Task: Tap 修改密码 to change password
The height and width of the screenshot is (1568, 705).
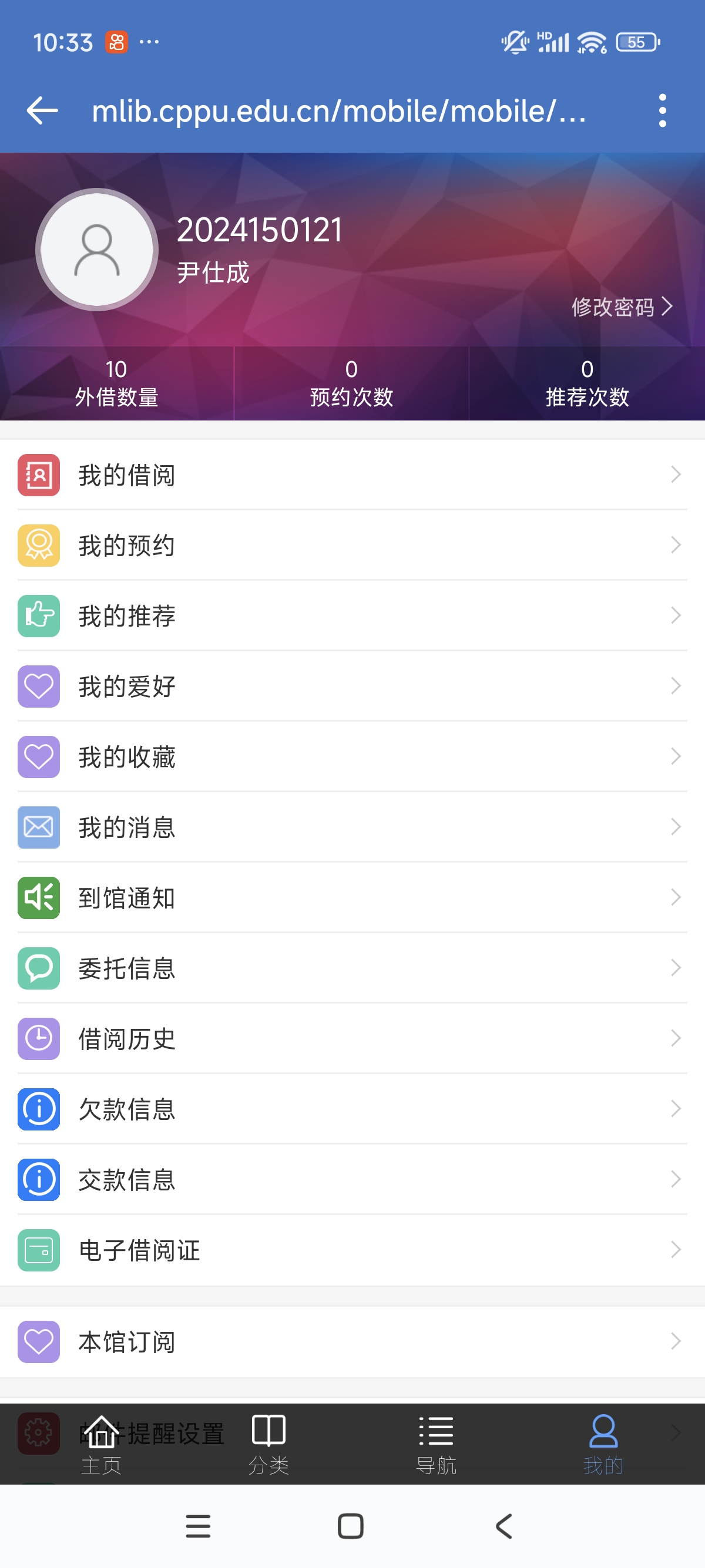Action: point(621,307)
